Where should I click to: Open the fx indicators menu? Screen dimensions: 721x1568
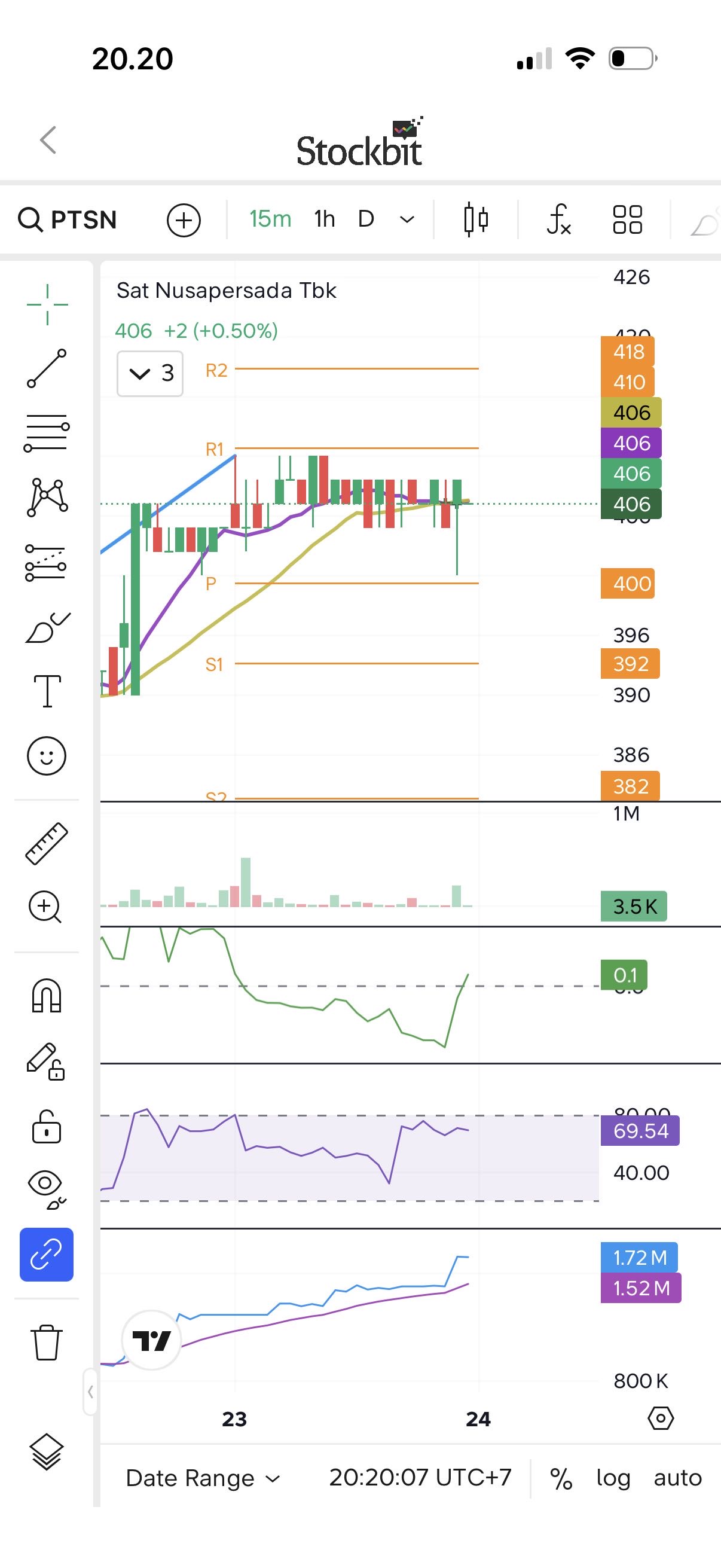coord(558,219)
